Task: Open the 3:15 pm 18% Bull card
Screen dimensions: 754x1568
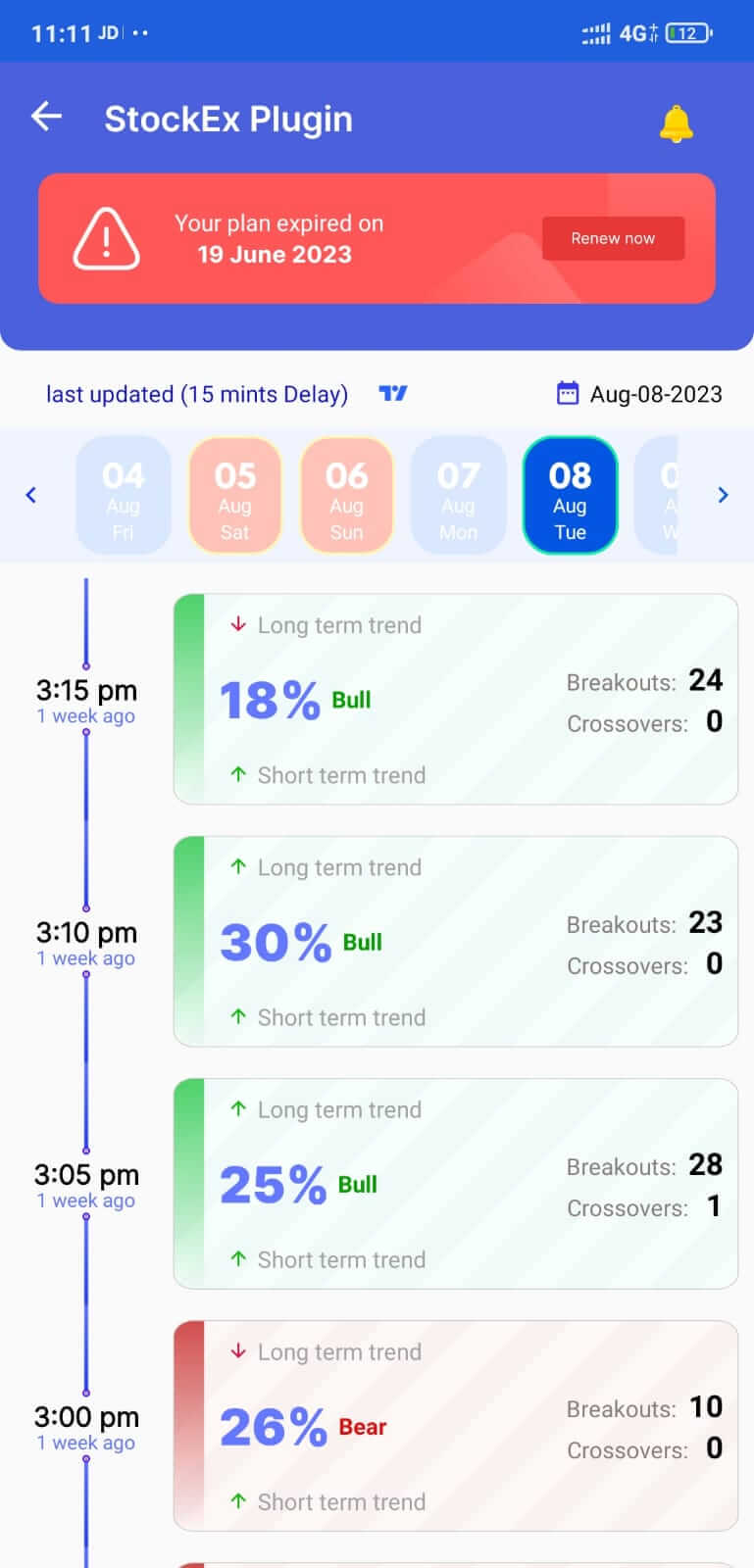Action: [456, 700]
